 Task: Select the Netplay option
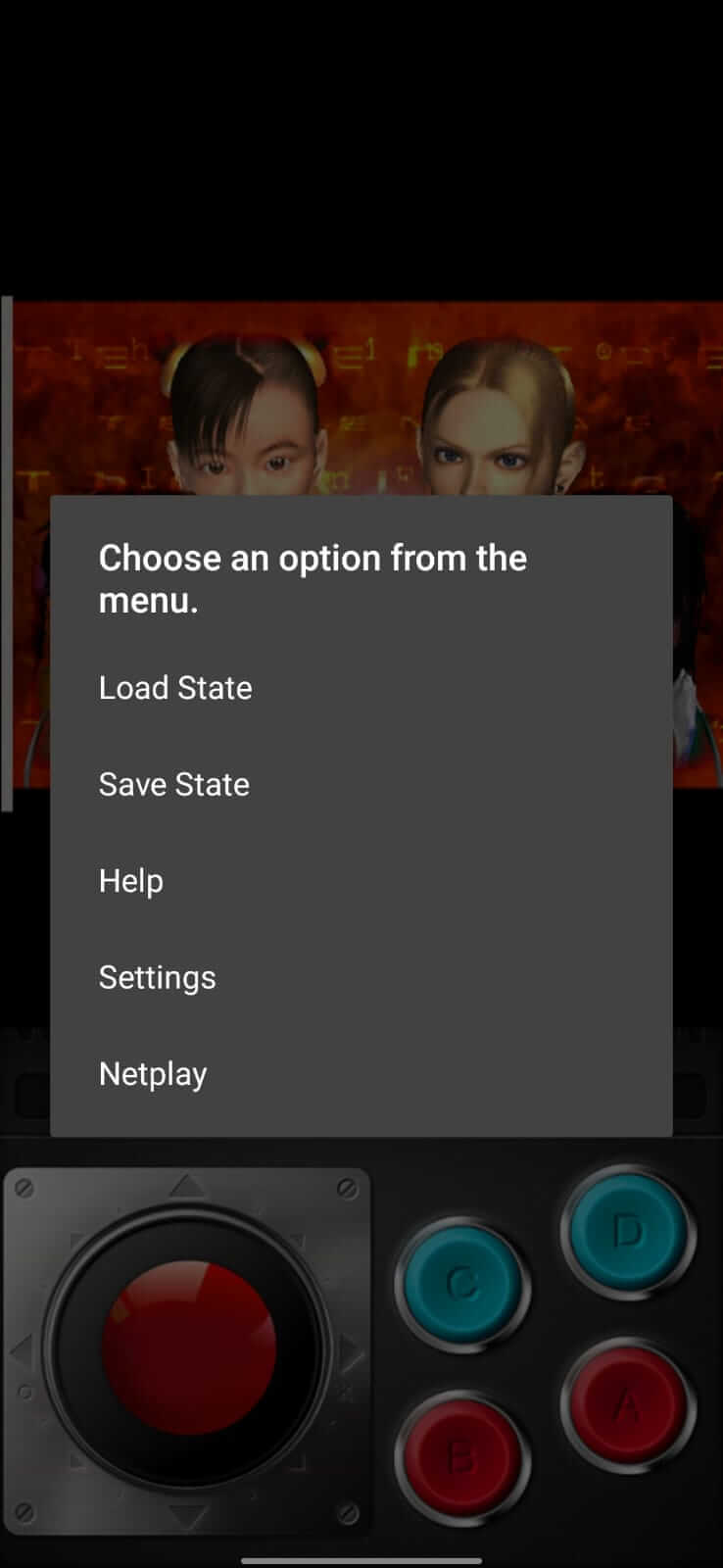(x=153, y=1074)
